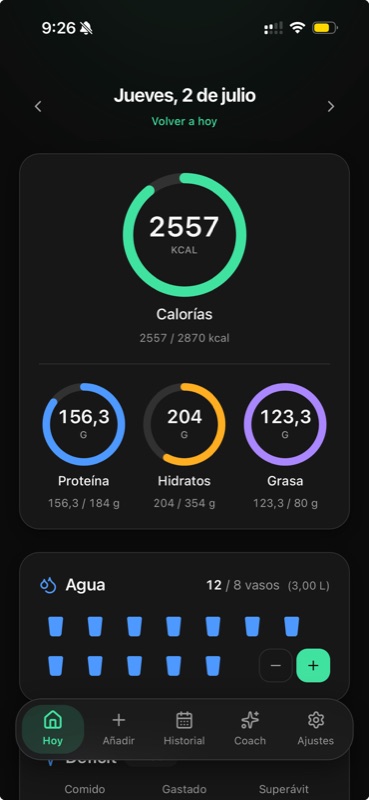Go to the next day arrow

[331, 106]
